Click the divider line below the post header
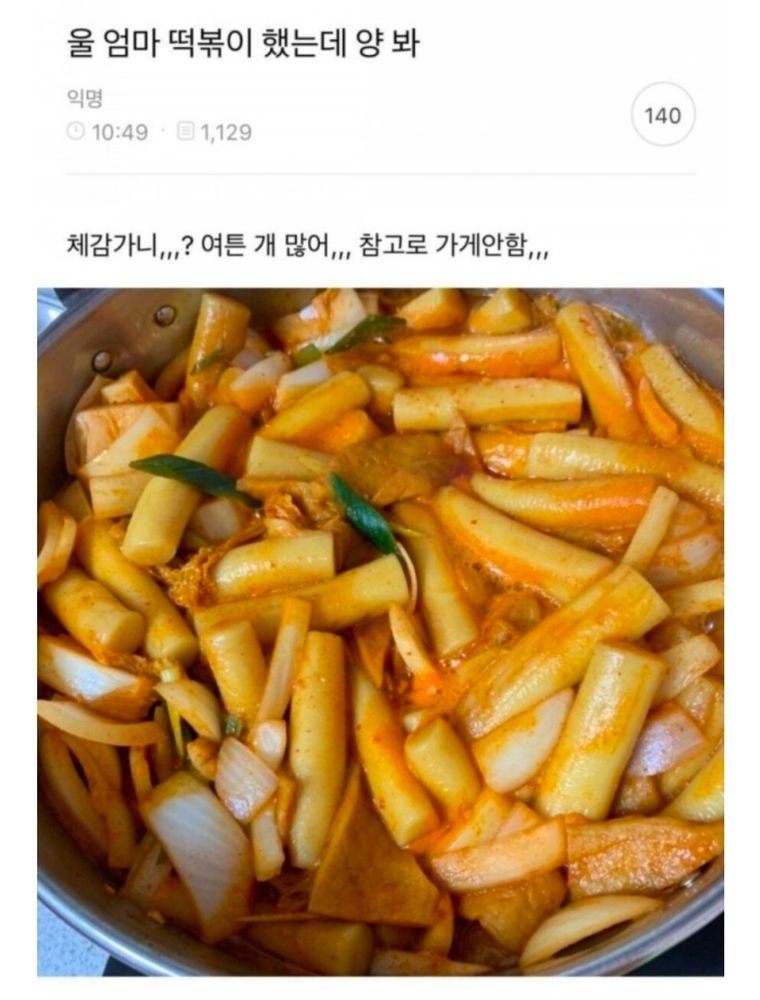The width and height of the screenshot is (760, 1000). (x=380, y=175)
